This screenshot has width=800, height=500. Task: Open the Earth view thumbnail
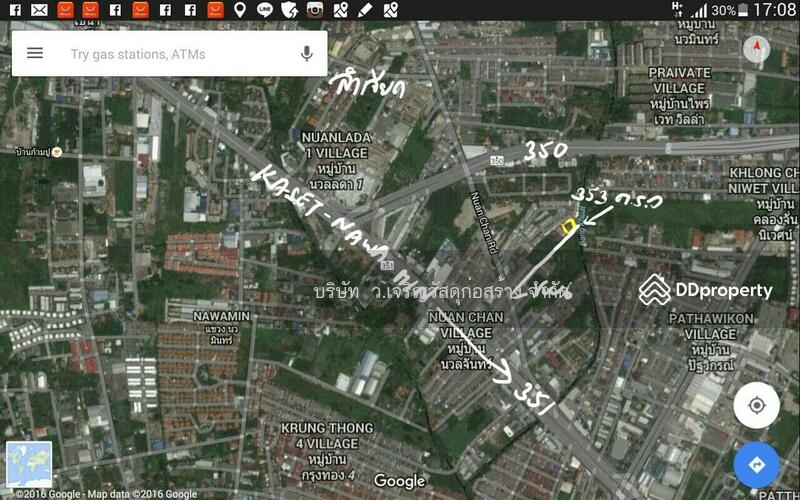29,464
